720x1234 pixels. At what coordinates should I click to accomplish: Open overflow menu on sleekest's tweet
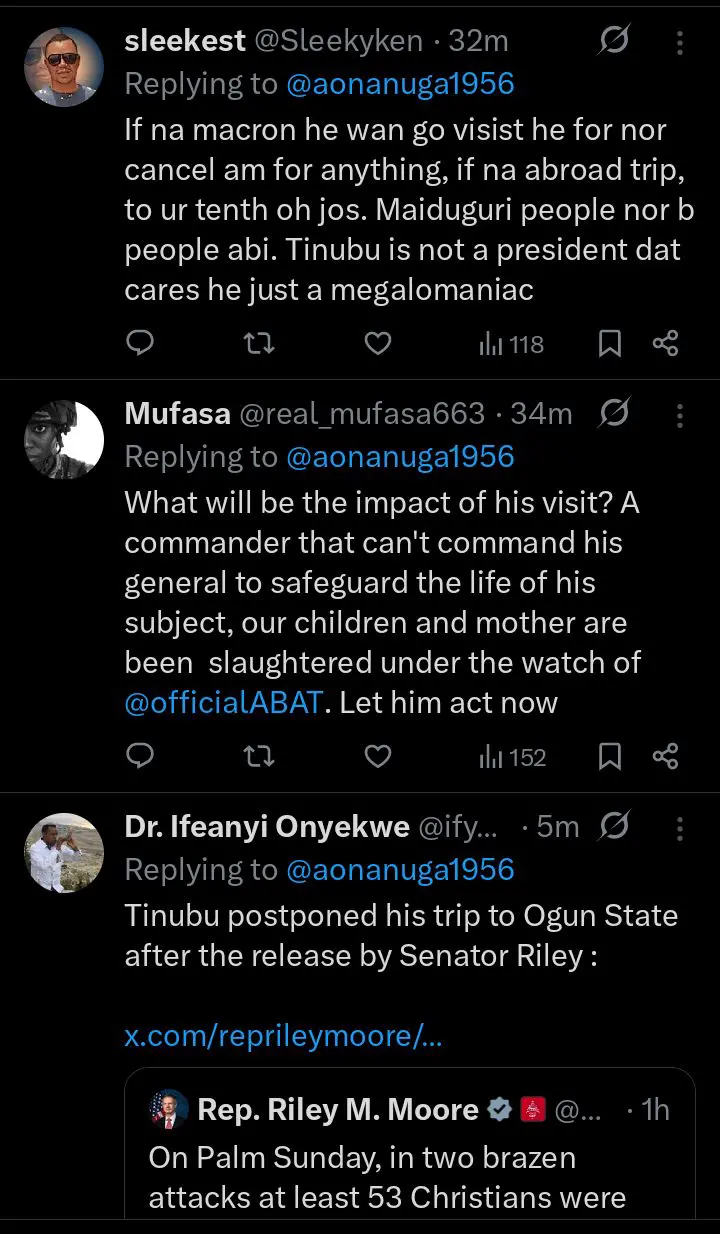pos(680,43)
